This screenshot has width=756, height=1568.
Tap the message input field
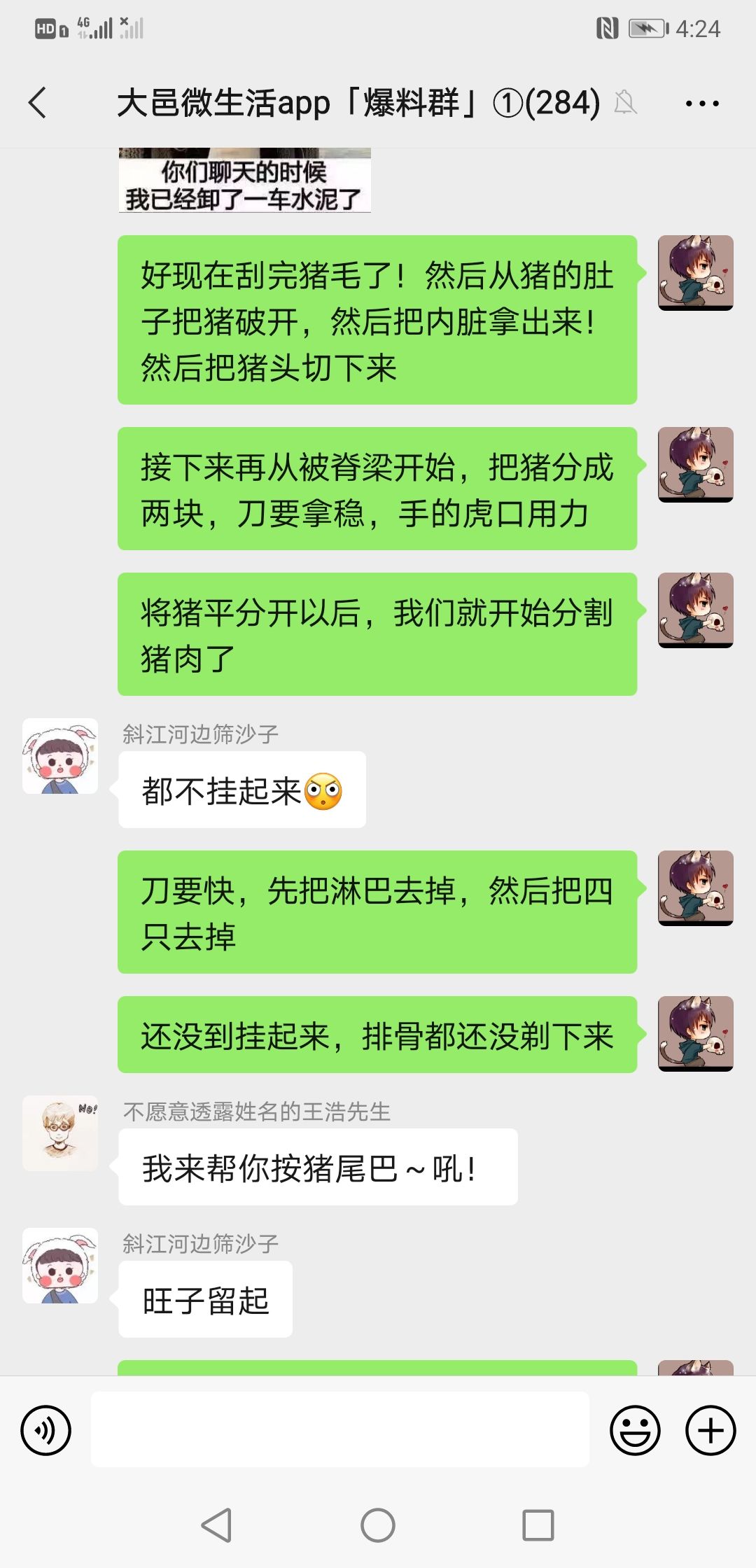tap(340, 1429)
